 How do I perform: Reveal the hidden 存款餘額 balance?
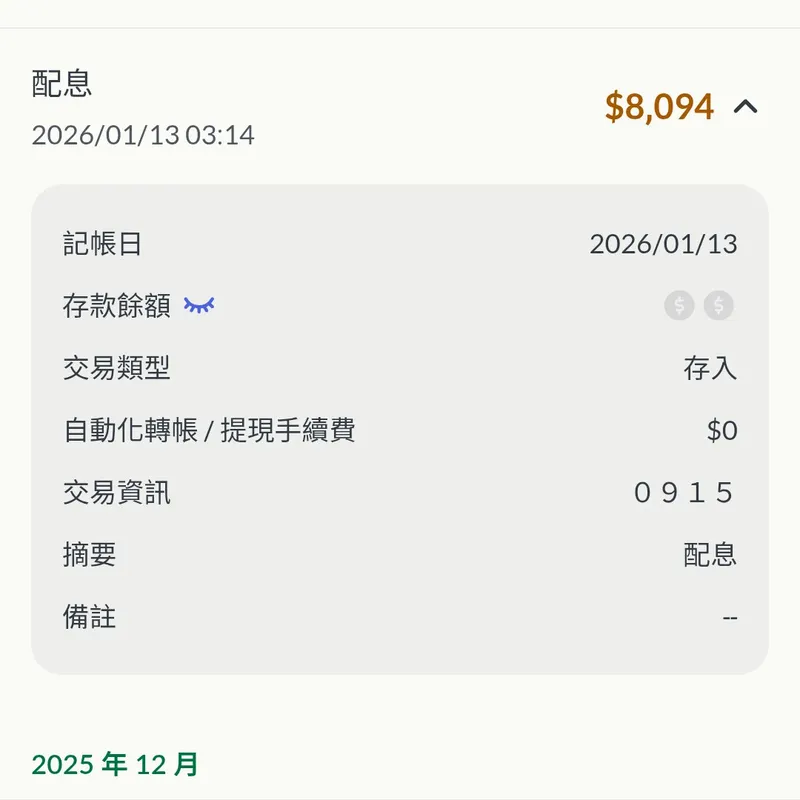pyautogui.click(x=199, y=305)
